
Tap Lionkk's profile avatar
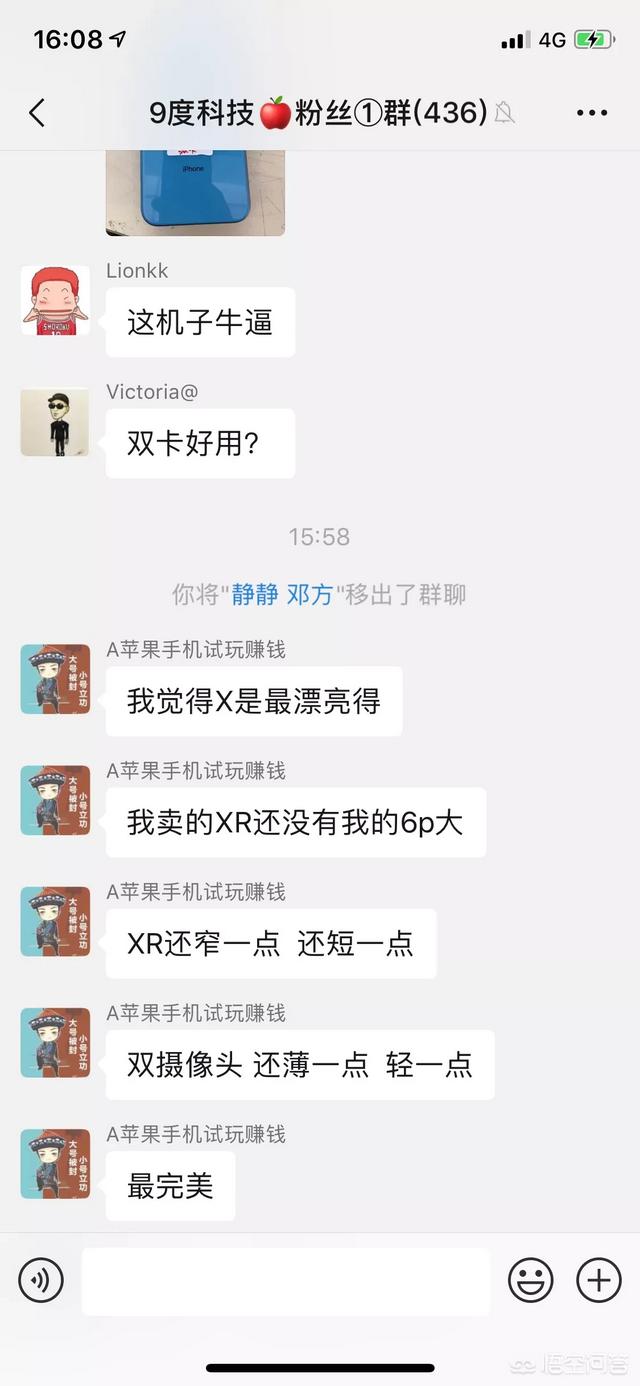pos(55,300)
